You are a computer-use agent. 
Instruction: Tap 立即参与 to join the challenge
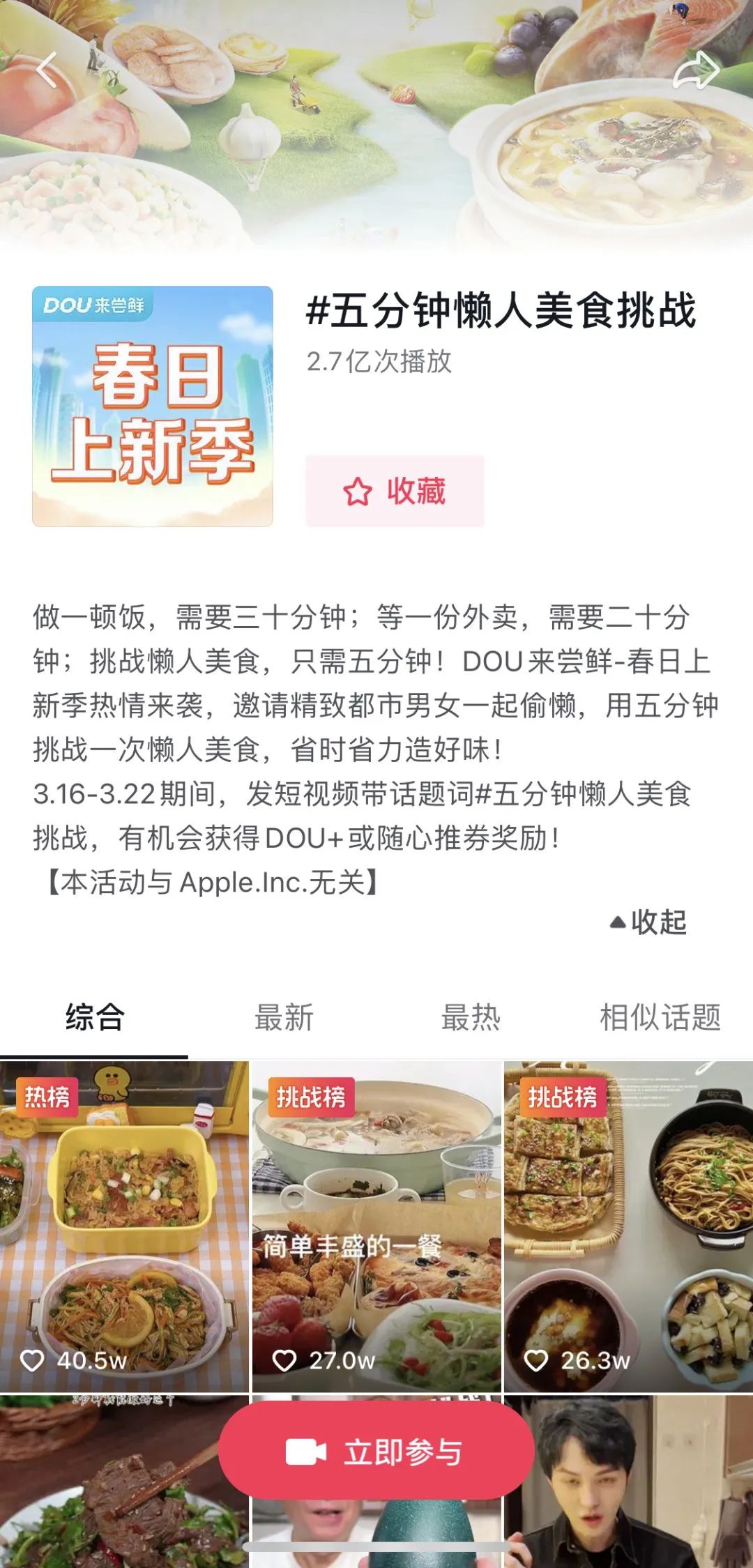pyautogui.click(x=376, y=1452)
